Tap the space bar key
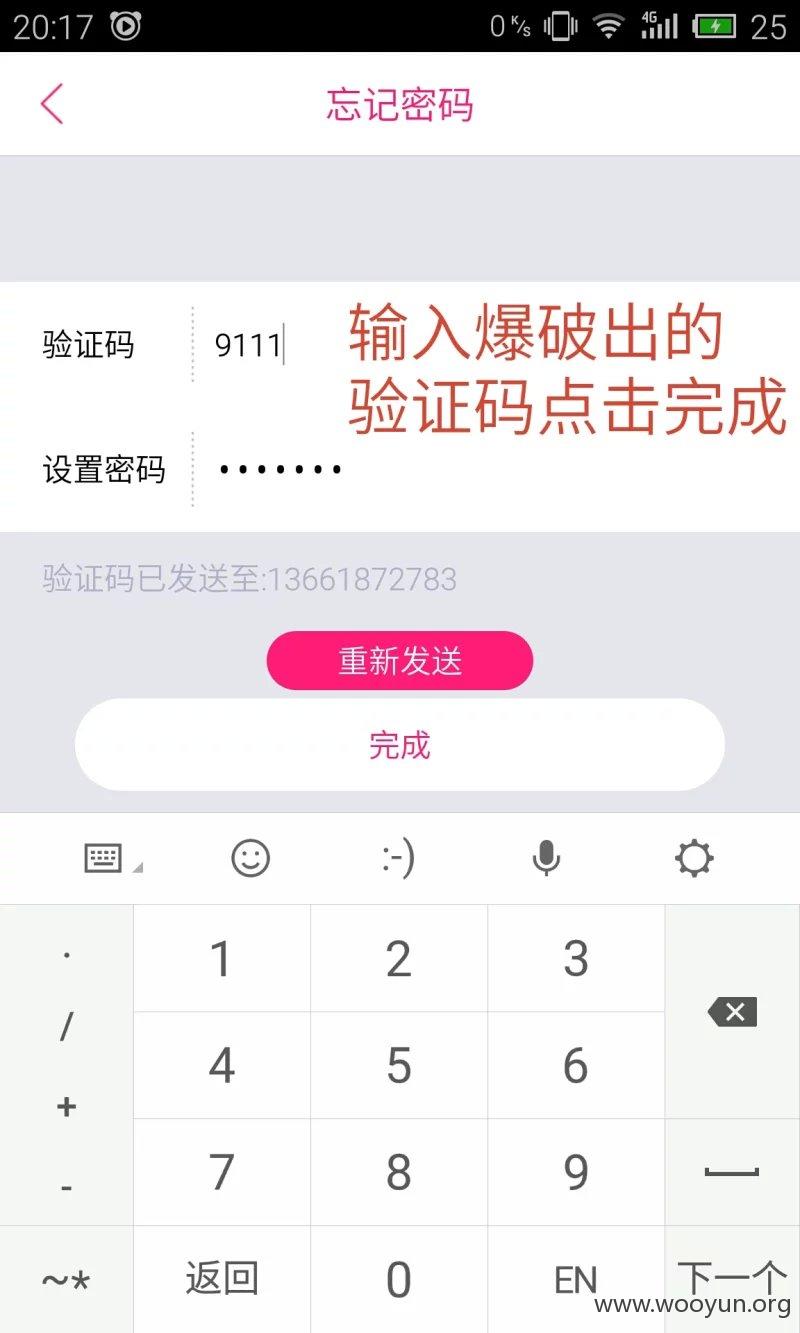 pyautogui.click(x=732, y=1172)
